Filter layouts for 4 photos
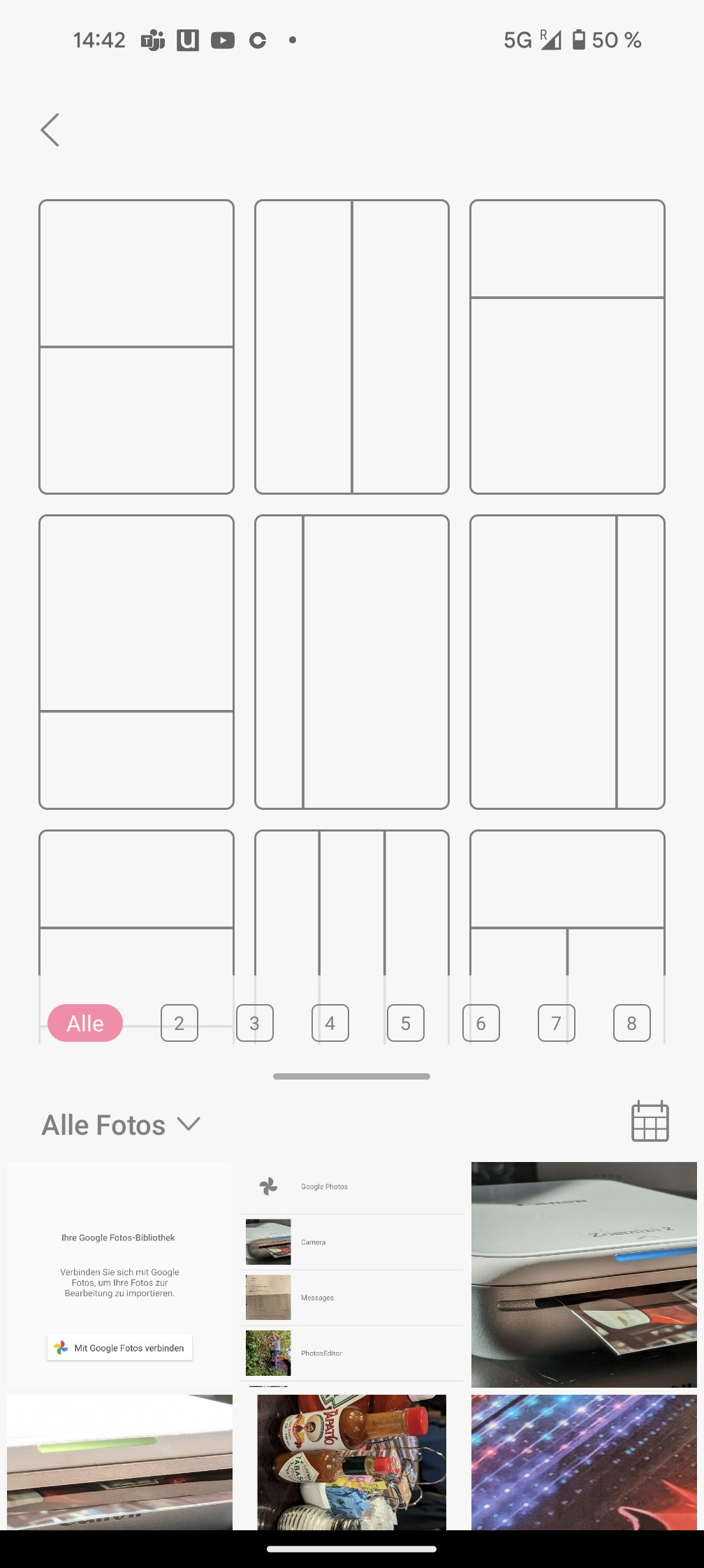704x1568 pixels. [x=330, y=1023]
